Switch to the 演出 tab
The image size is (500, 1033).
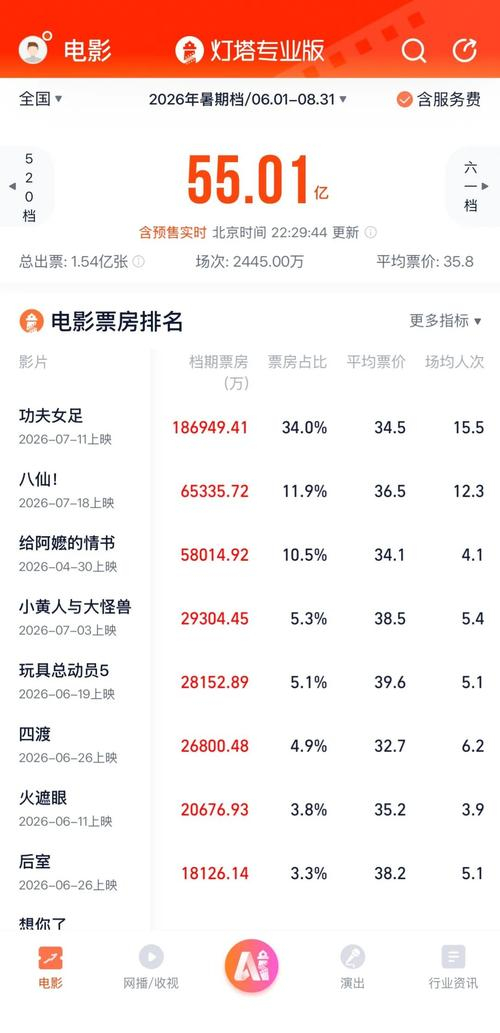pos(352,967)
